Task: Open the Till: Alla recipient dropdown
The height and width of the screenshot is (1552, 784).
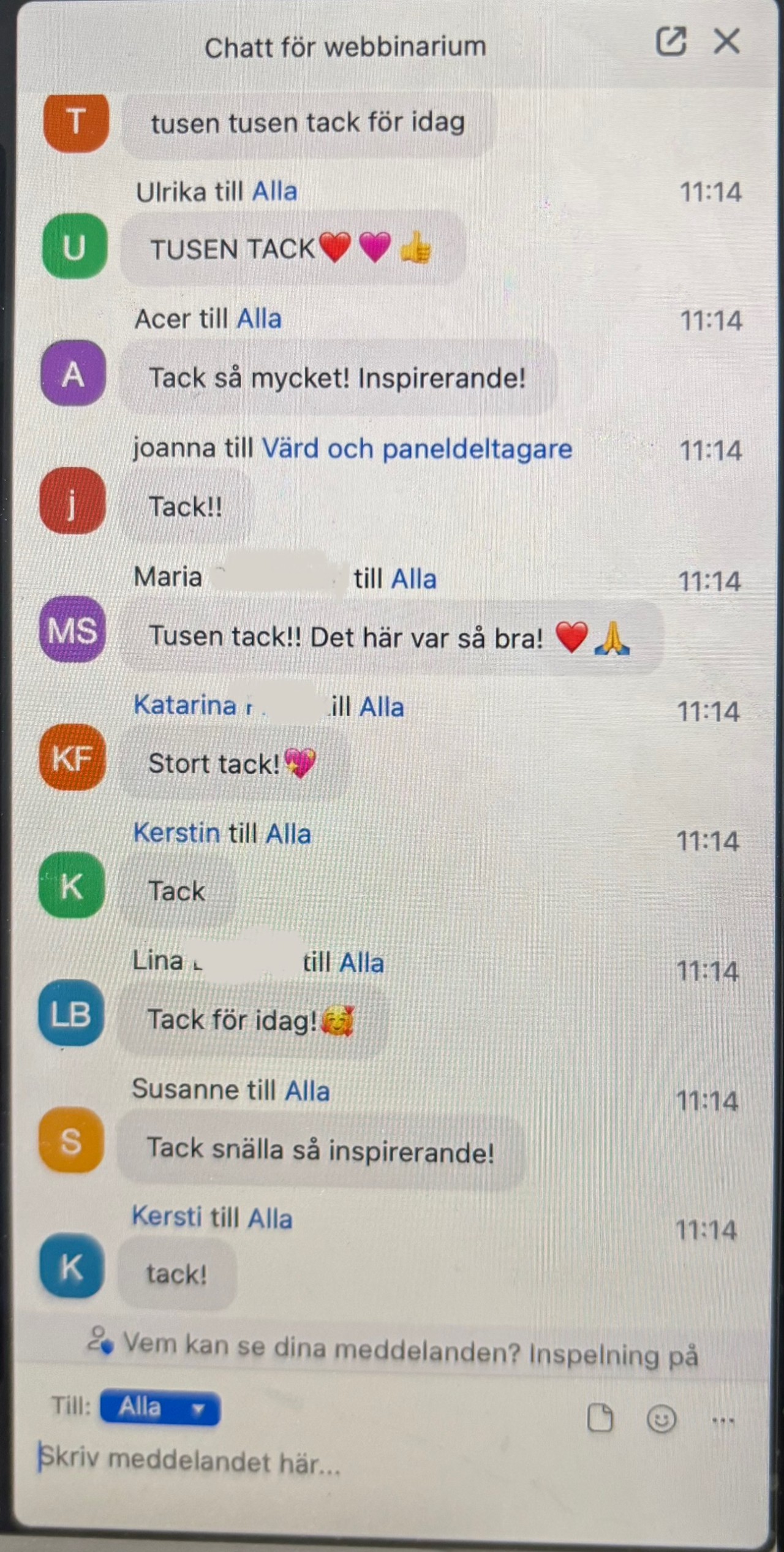Action: click(x=160, y=1409)
